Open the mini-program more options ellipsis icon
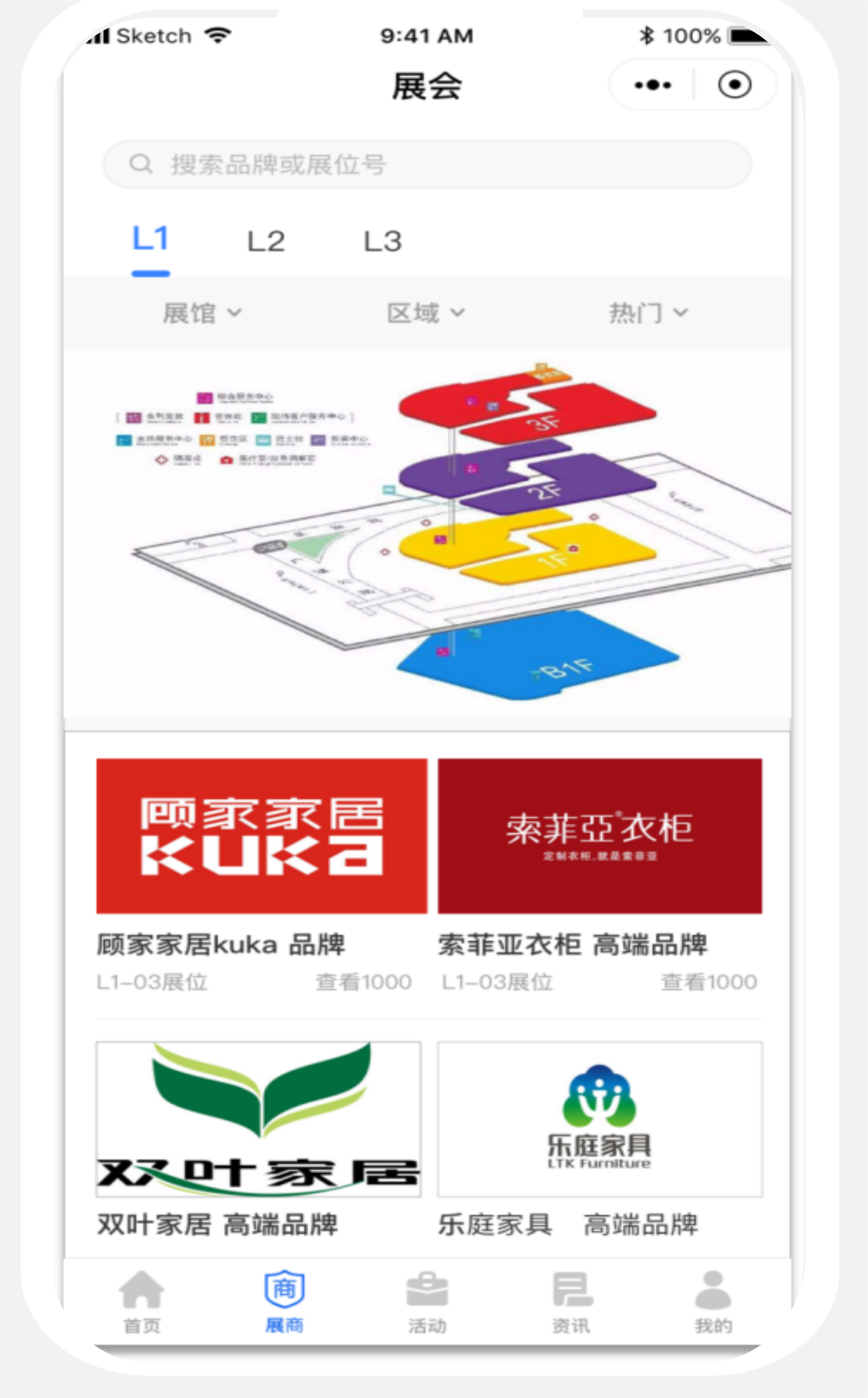868x1398 pixels. 652,84
